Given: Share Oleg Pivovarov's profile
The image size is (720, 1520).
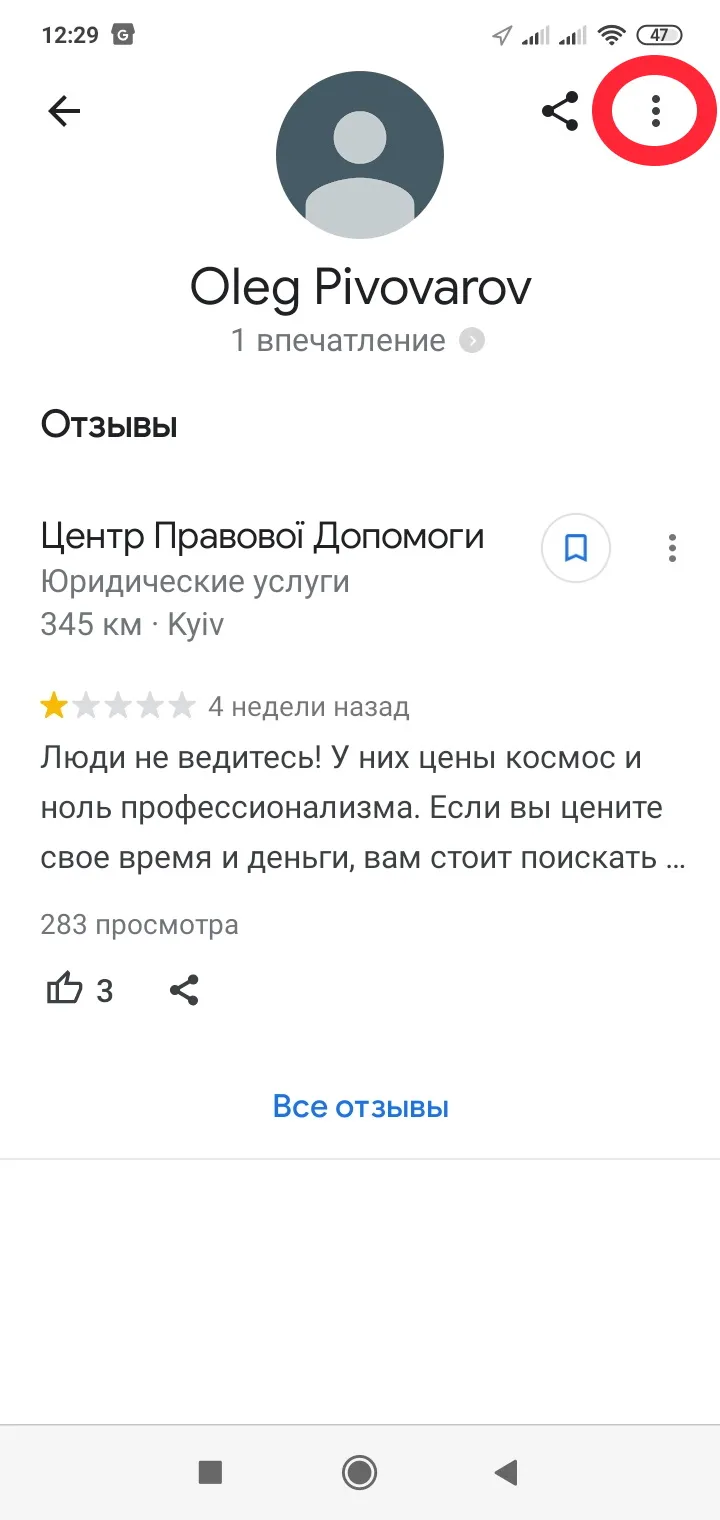Looking at the screenshot, I should pos(560,111).
